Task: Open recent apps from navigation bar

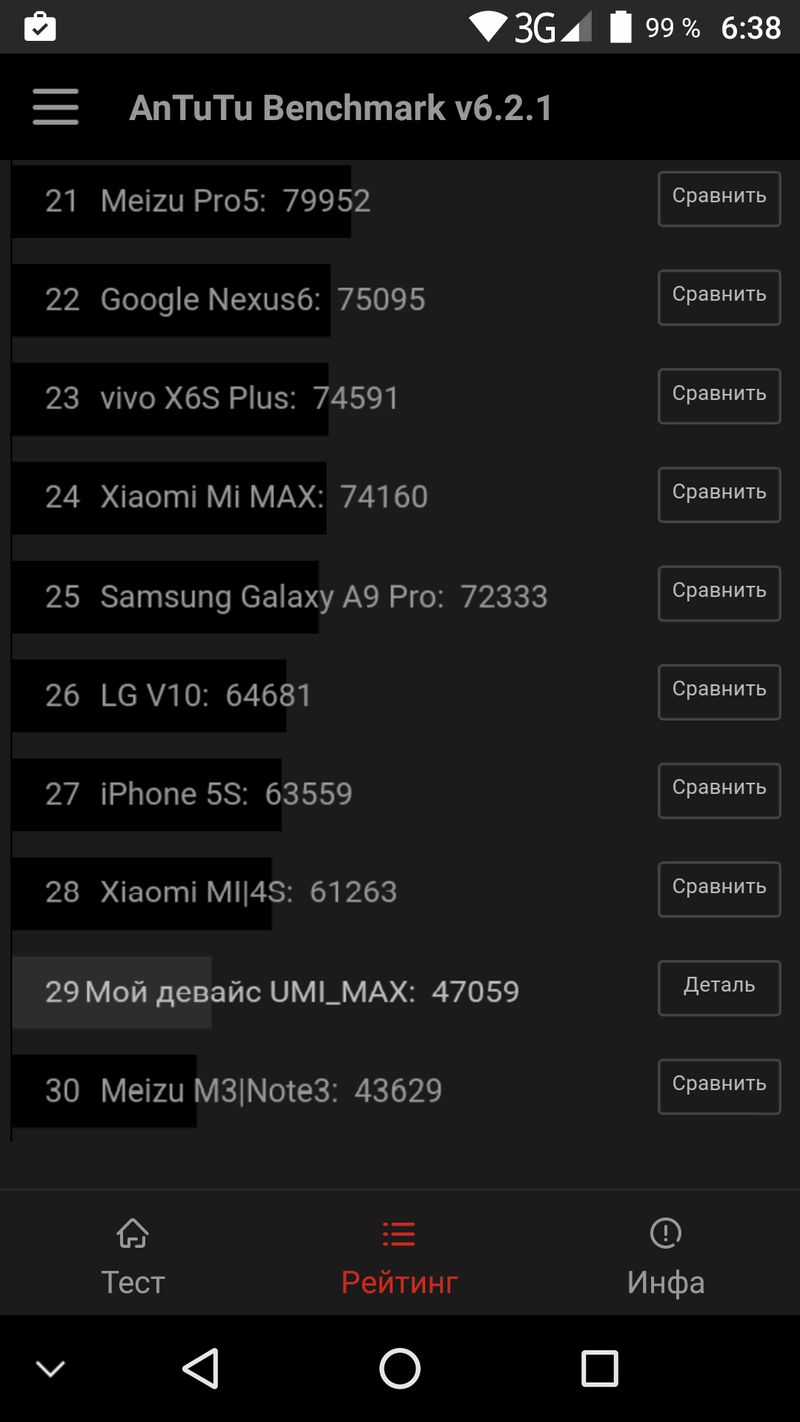Action: click(x=599, y=1368)
